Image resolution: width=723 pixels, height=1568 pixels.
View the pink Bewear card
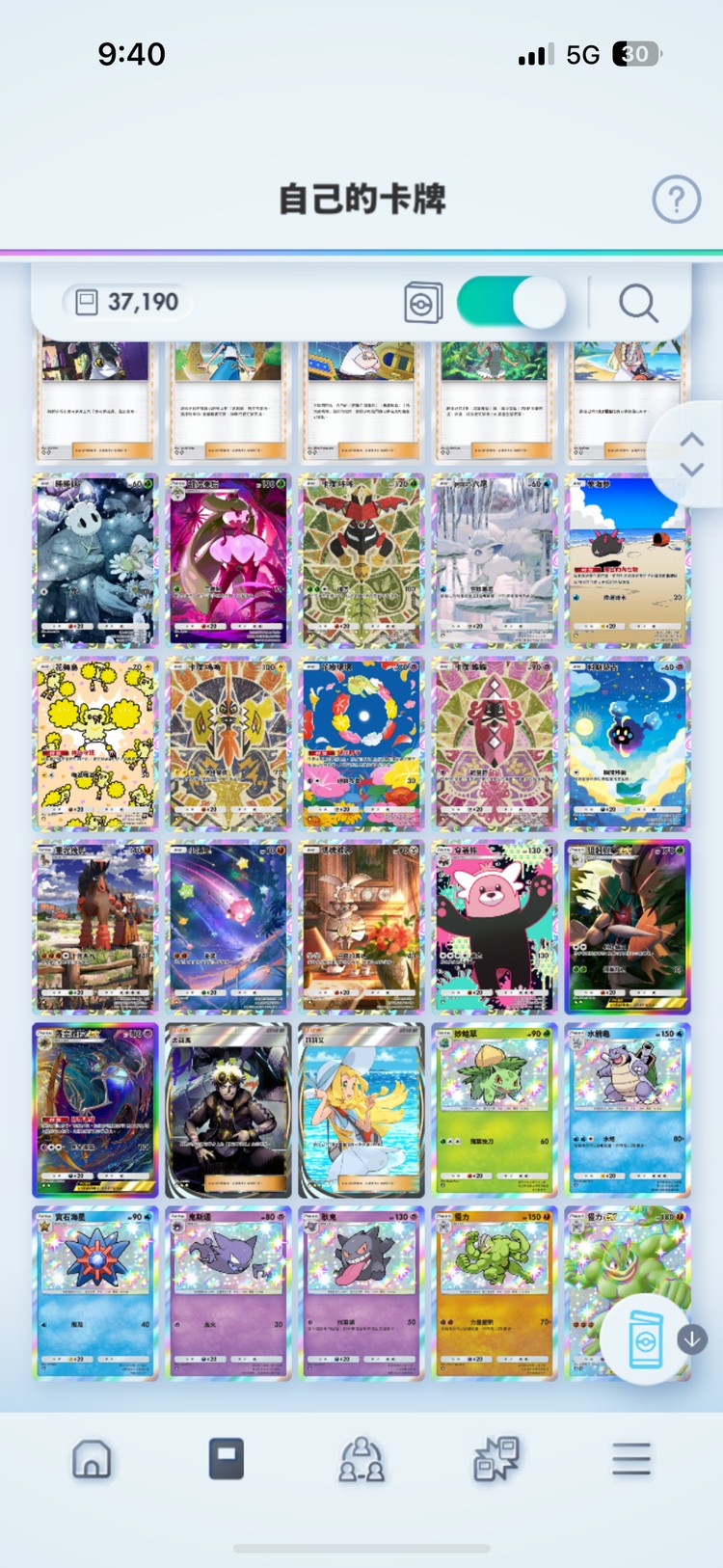(x=495, y=927)
